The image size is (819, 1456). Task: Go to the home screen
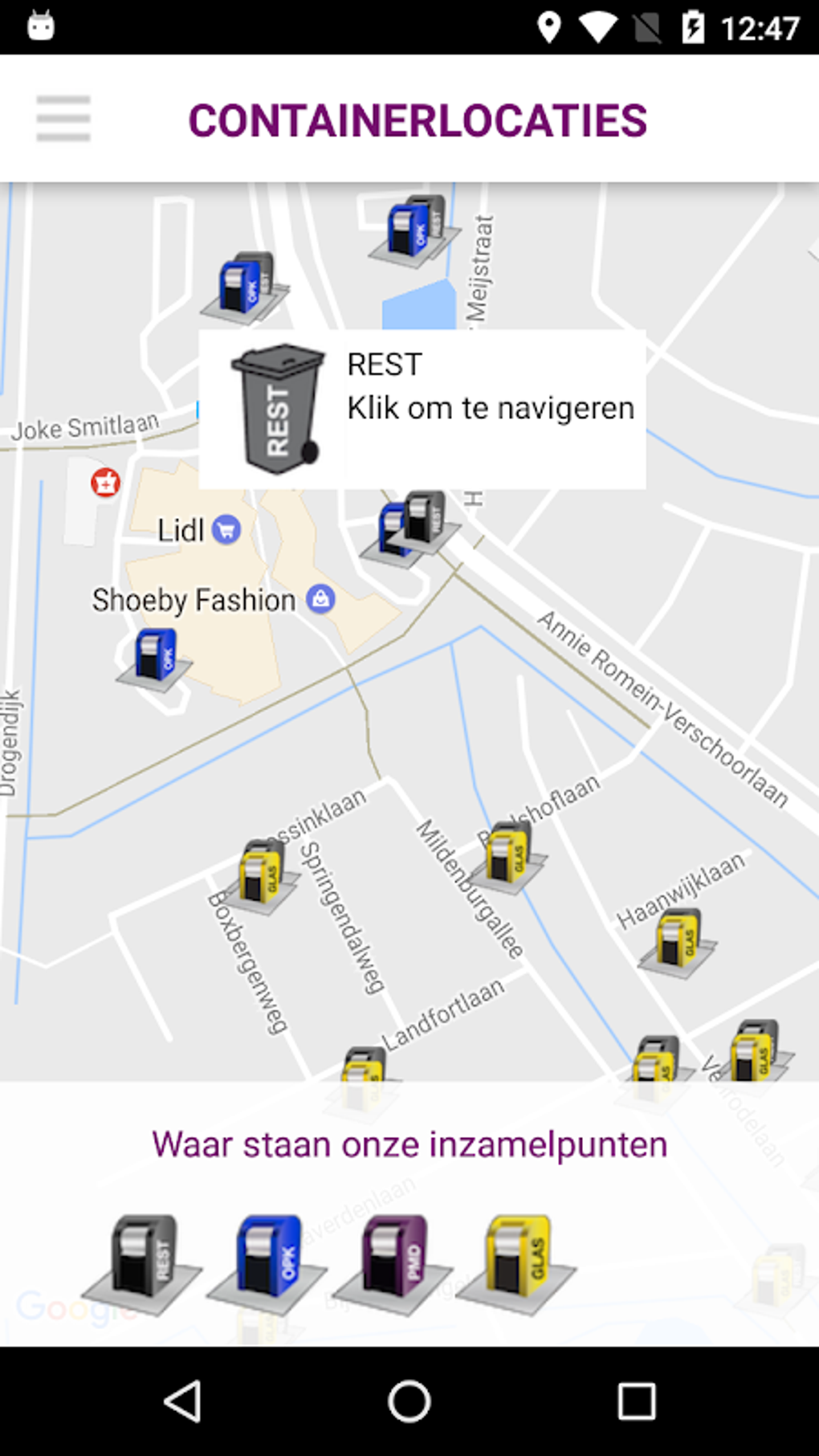tap(409, 1401)
